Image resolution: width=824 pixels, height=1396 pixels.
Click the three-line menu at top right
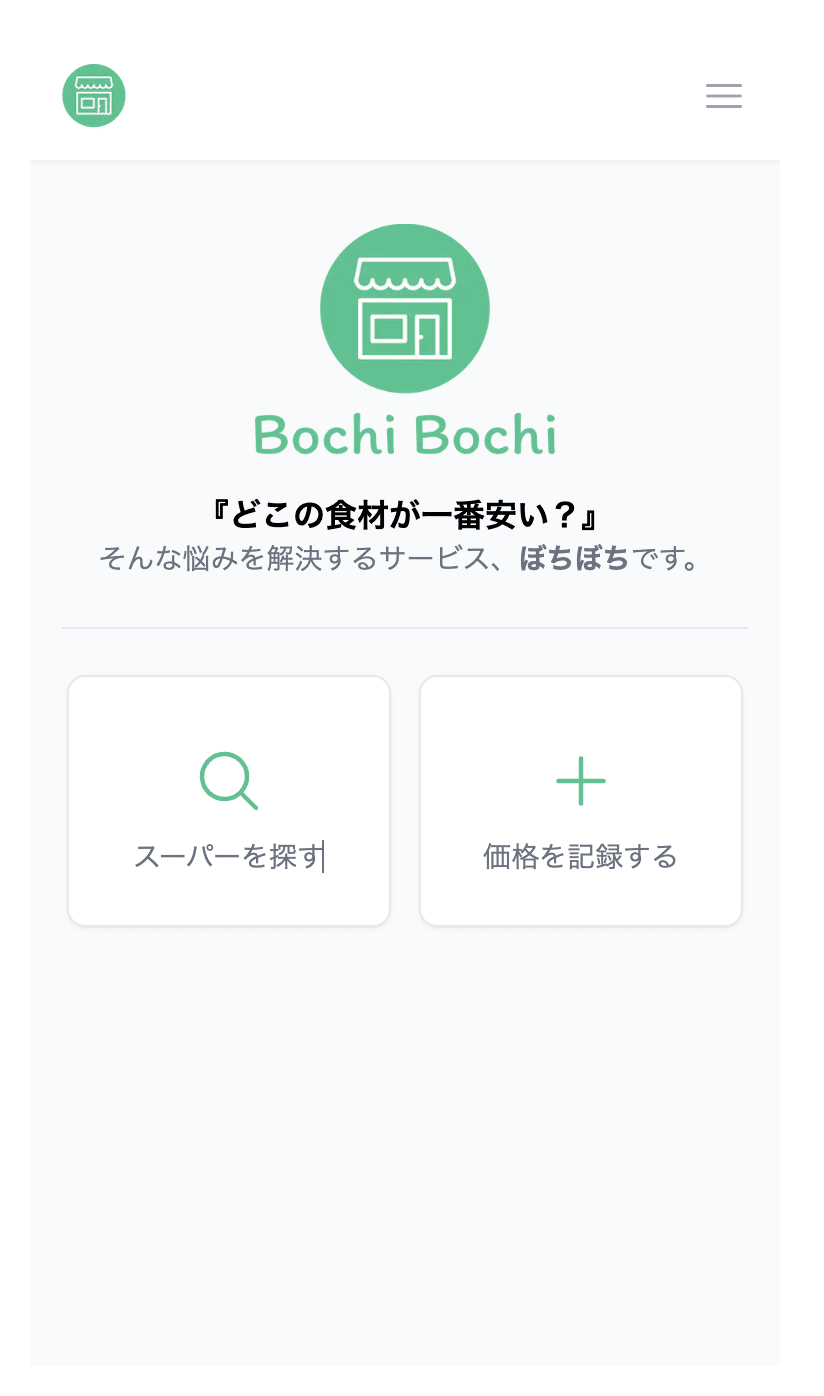pyautogui.click(x=723, y=96)
